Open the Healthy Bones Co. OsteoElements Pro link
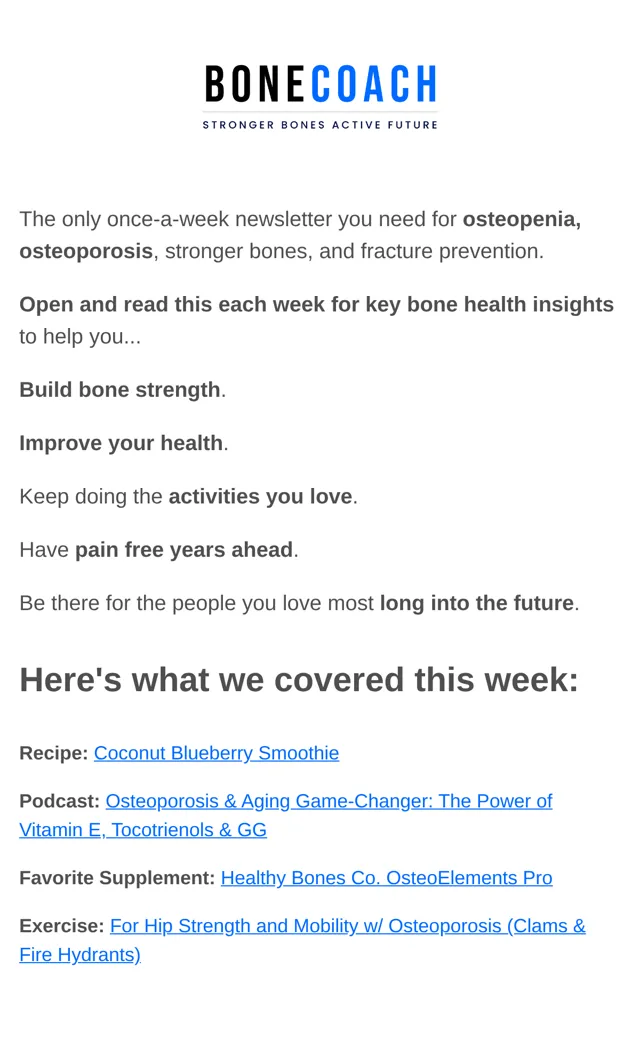Viewport: 640px width, 1040px height. coord(386,878)
